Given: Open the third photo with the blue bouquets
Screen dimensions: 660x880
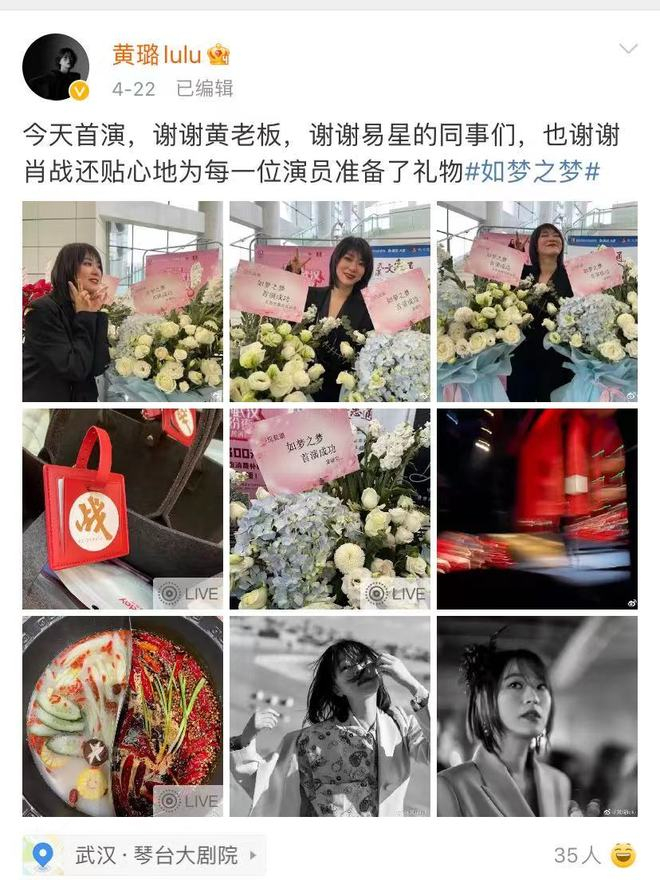Looking at the screenshot, I should (537, 302).
